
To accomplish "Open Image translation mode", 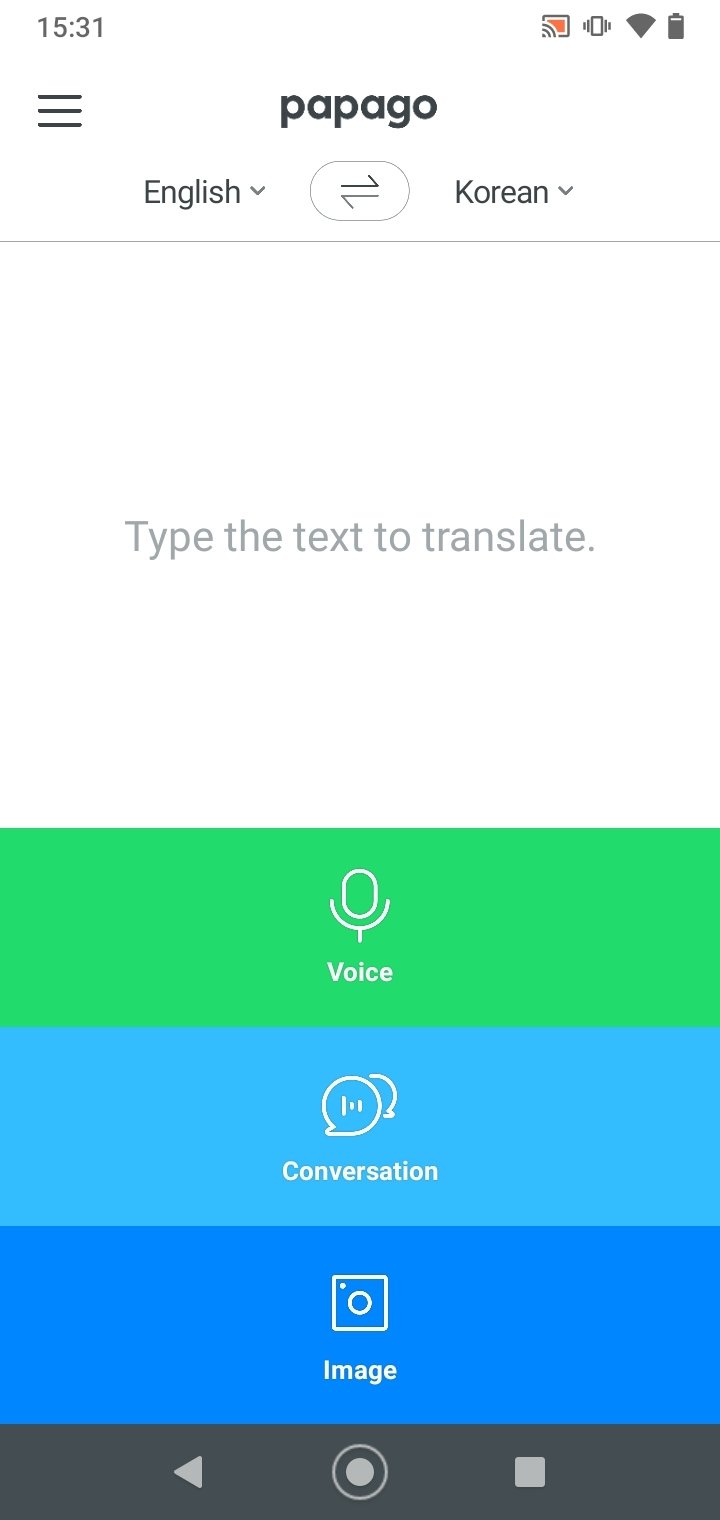I will point(360,1325).
